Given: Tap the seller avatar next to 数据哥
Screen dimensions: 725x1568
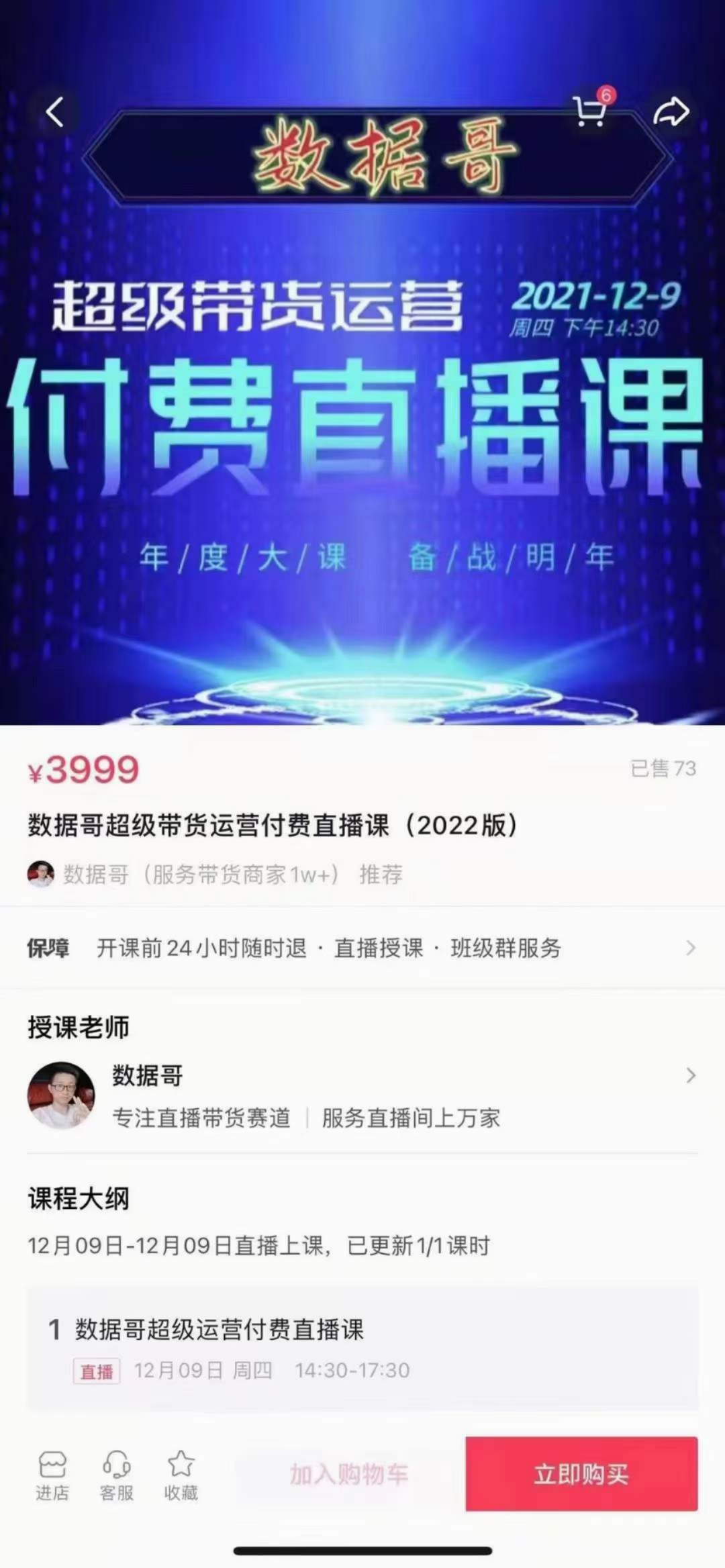Looking at the screenshot, I should (x=41, y=874).
